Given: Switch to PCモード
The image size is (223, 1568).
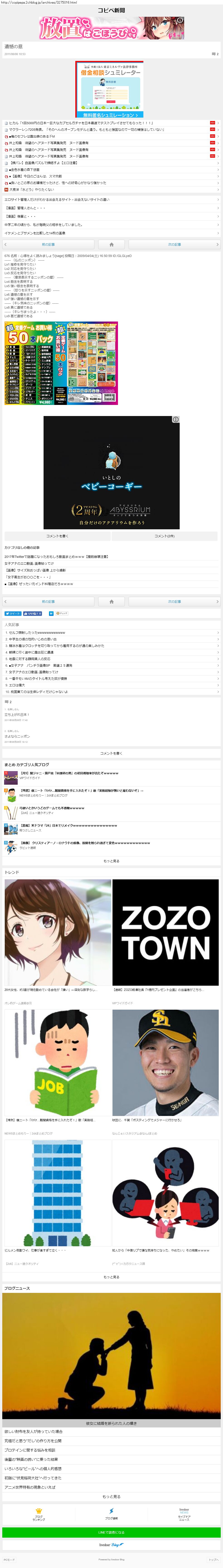Looking at the screenshot, I should pos(9,1559).
